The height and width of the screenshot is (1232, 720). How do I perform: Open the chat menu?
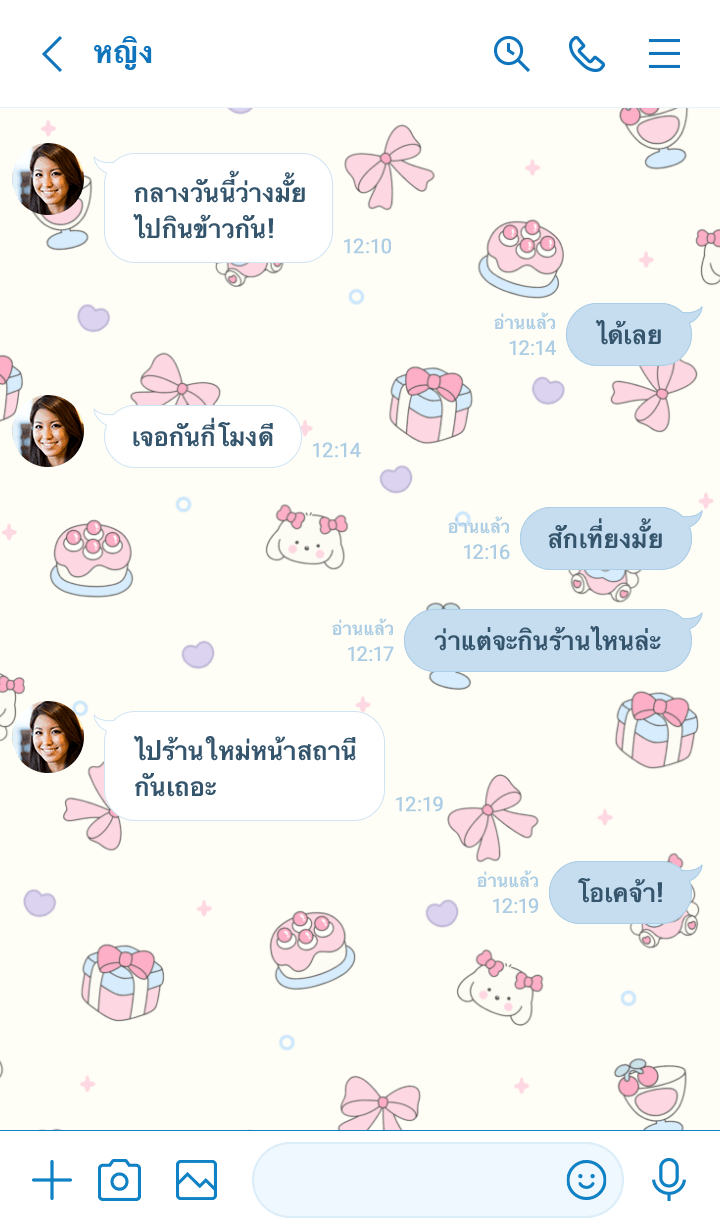point(664,54)
